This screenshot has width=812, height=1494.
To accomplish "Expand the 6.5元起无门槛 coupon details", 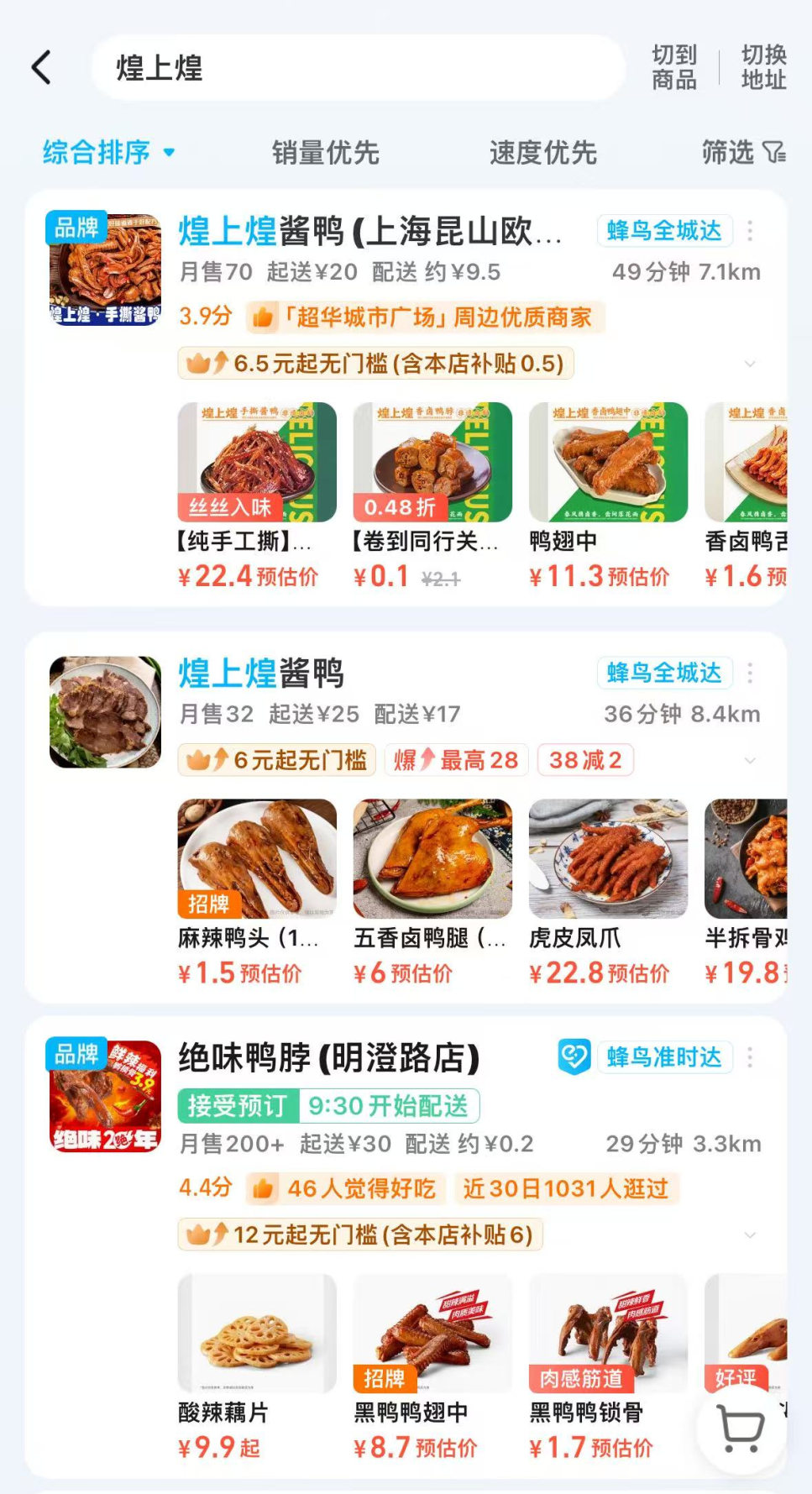I will tap(750, 364).
